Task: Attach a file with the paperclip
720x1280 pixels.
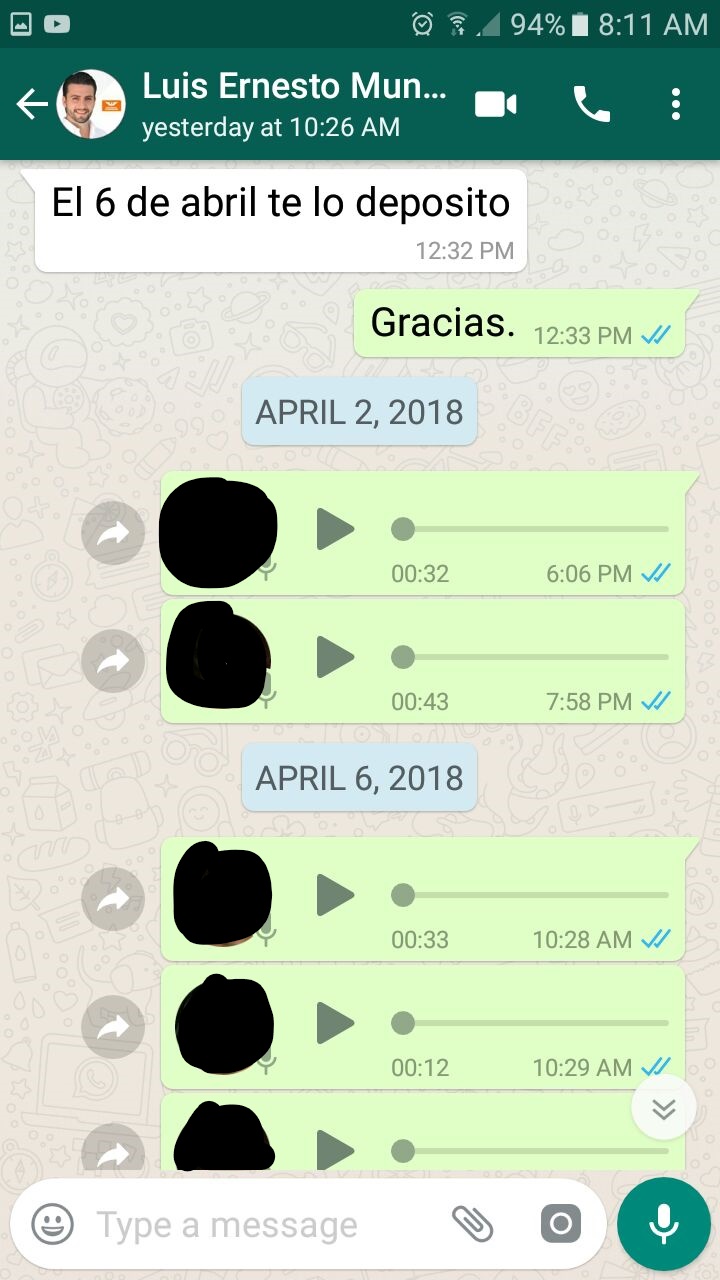Action: click(x=473, y=1223)
